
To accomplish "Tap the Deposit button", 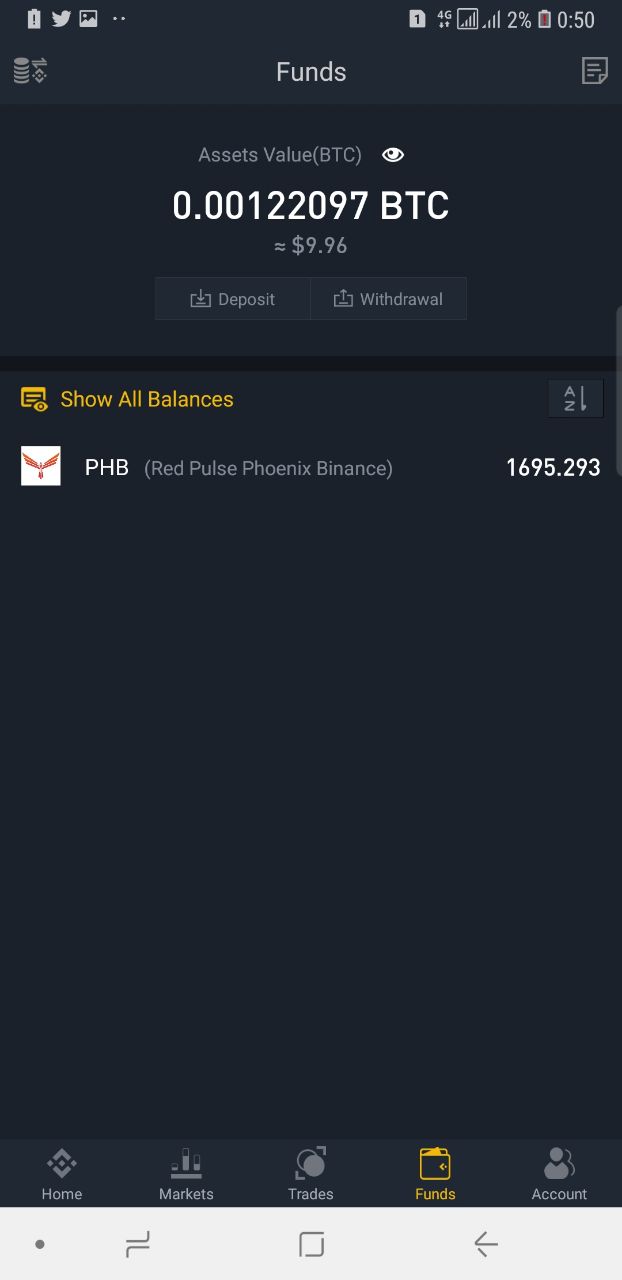I will click(233, 299).
